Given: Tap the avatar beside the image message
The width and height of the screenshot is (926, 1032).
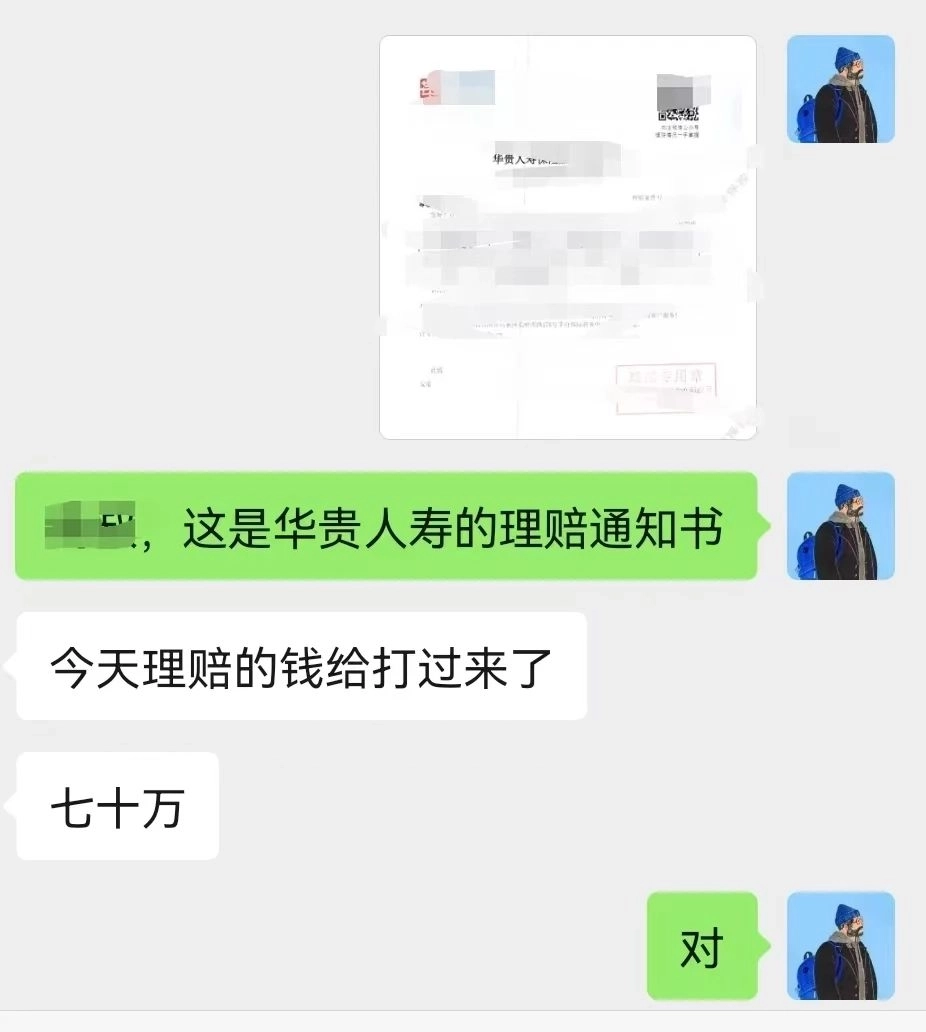Looking at the screenshot, I should [x=840, y=89].
